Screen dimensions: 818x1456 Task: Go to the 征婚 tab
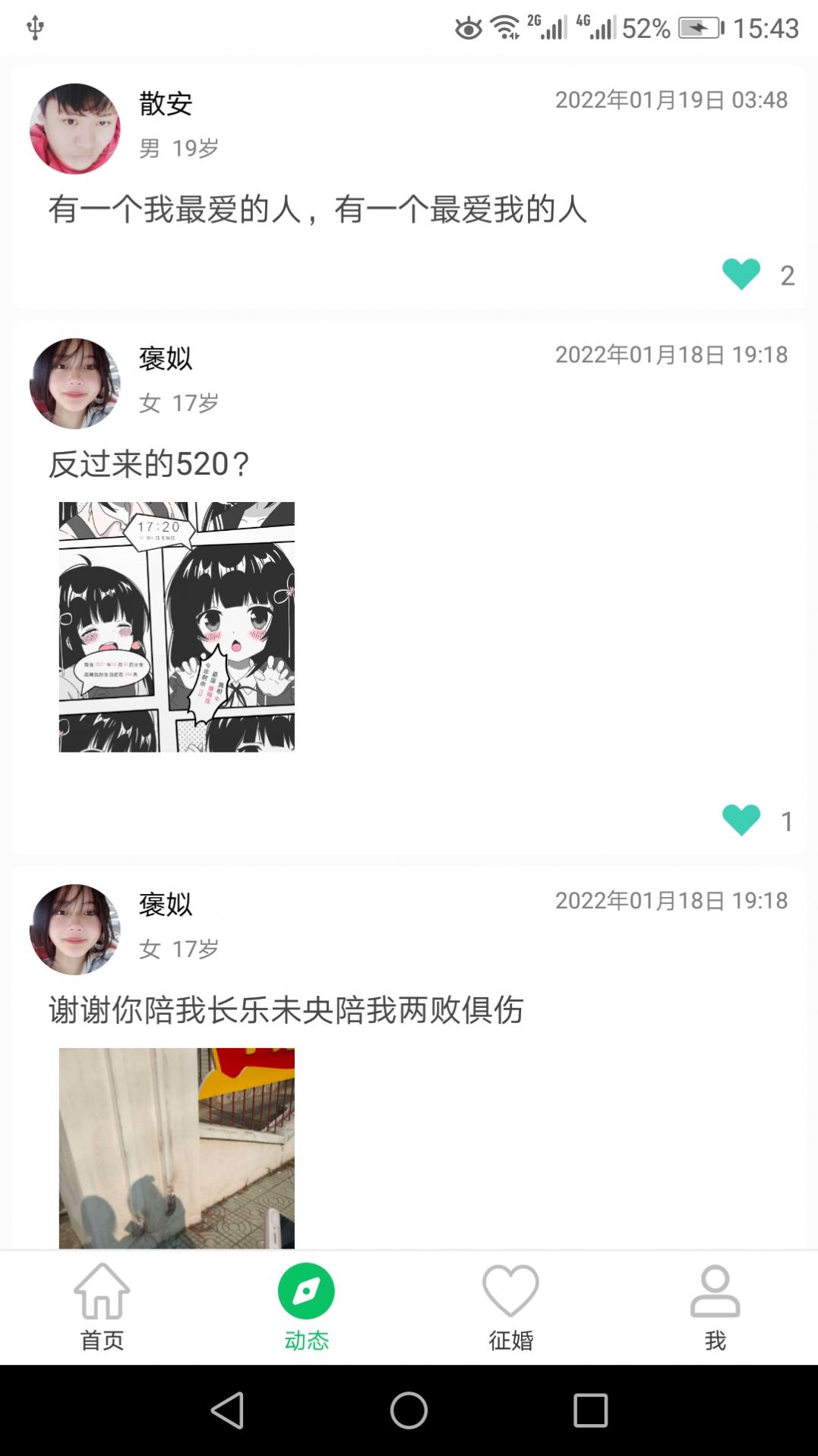coord(510,1306)
